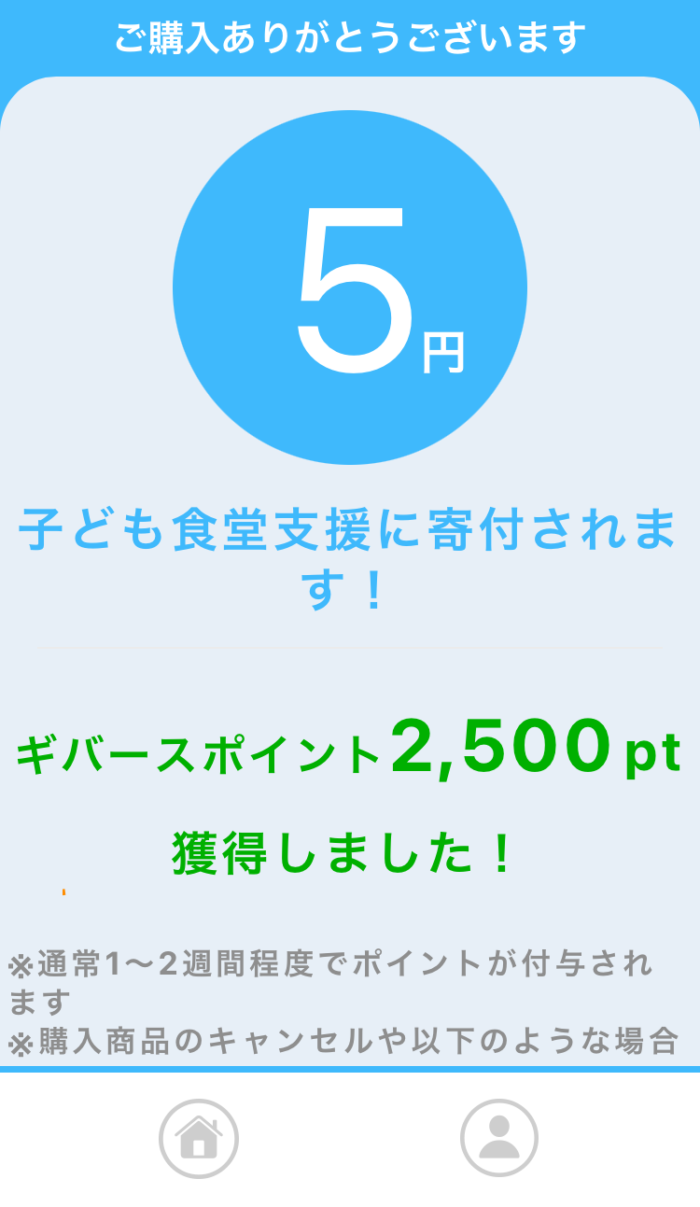Image resolution: width=700 pixels, height=1207 pixels.
Task: Go to the home tab
Action: click(x=198, y=1137)
